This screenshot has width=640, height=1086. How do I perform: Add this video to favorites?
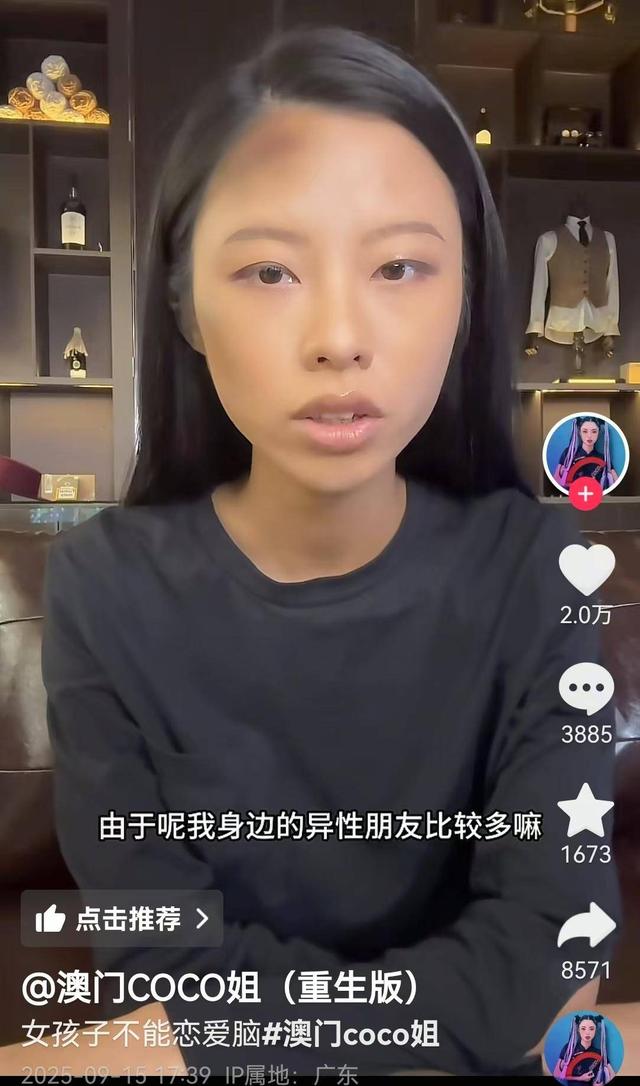coord(586,810)
